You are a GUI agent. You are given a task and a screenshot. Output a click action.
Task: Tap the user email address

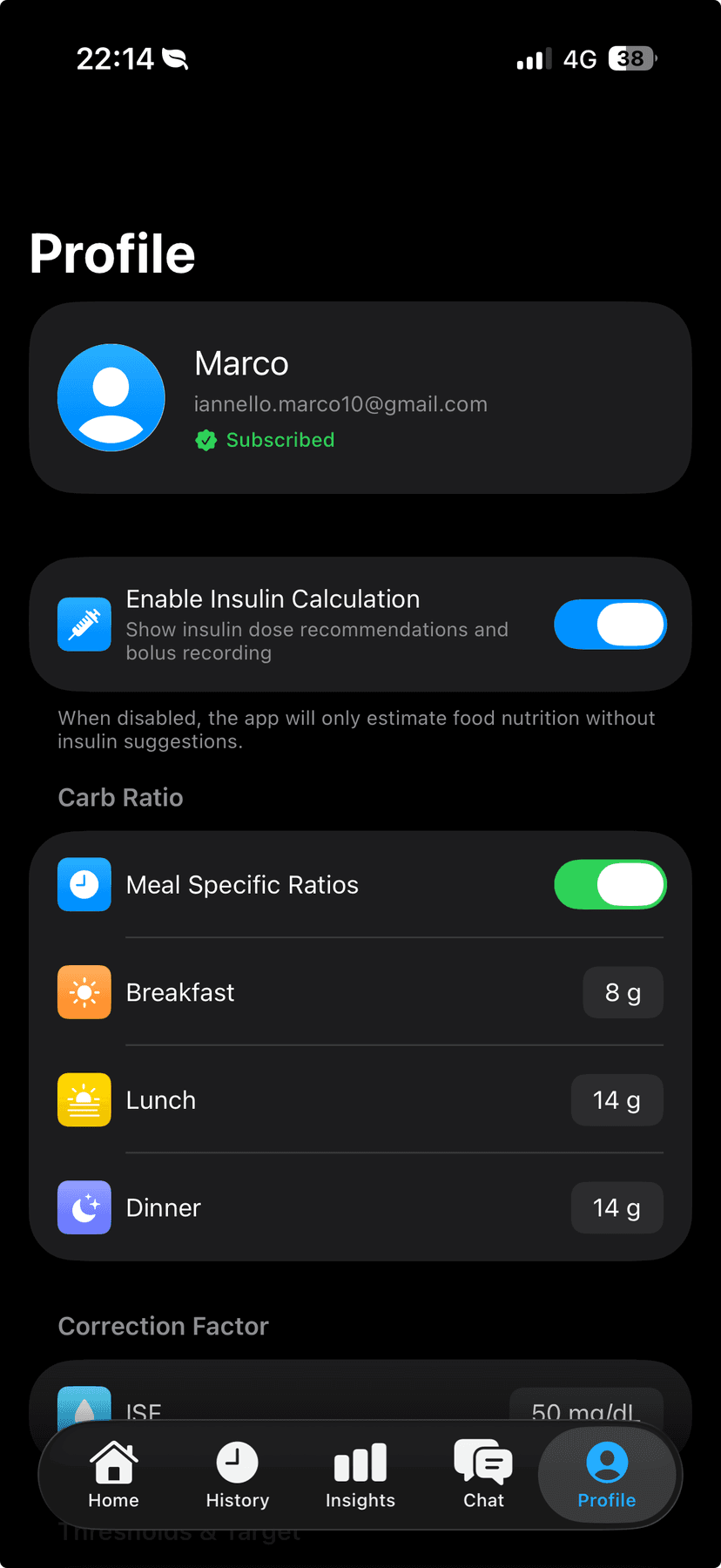click(x=341, y=403)
